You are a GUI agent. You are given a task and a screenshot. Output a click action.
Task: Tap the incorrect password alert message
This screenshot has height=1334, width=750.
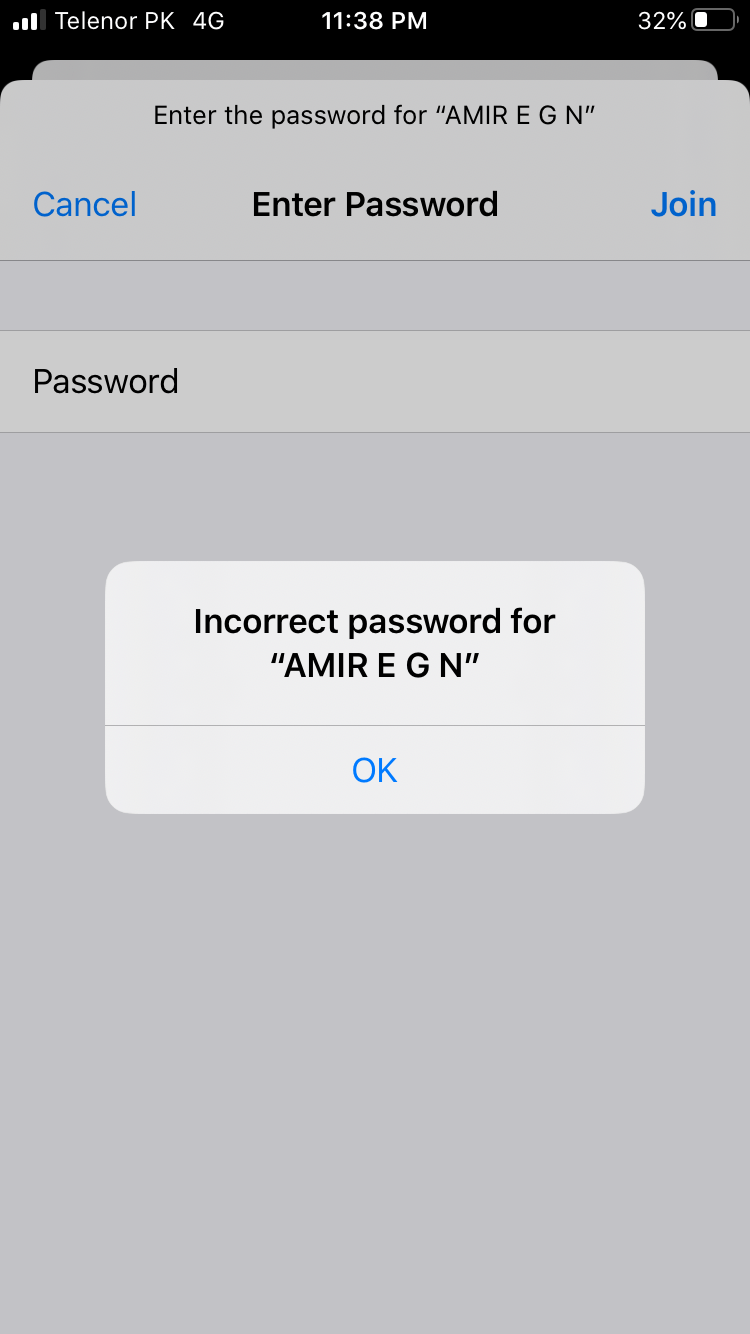[x=374, y=642]
